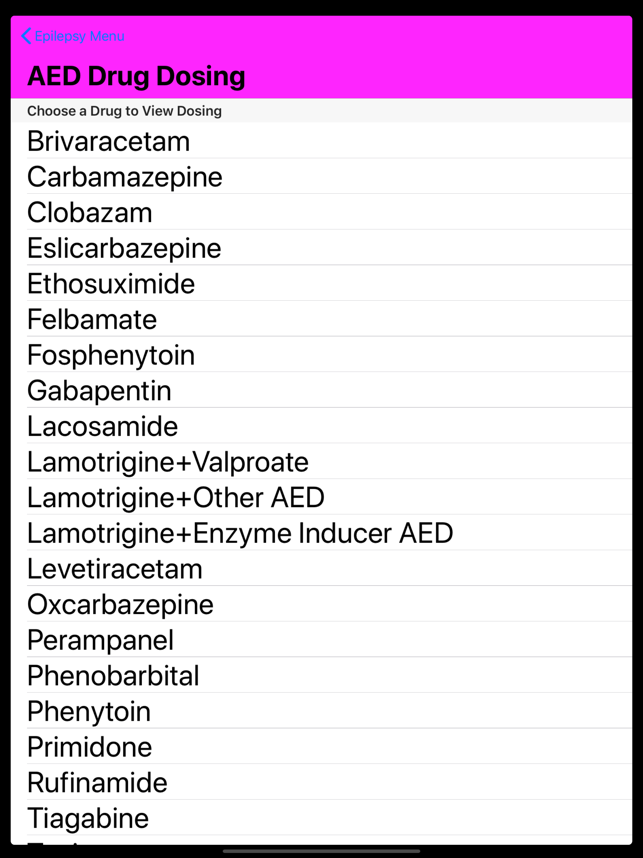Select Lamotrigine+Enzyme Inducer AED
This screenshot has width=643, height=858.
[x=240, y=533]
